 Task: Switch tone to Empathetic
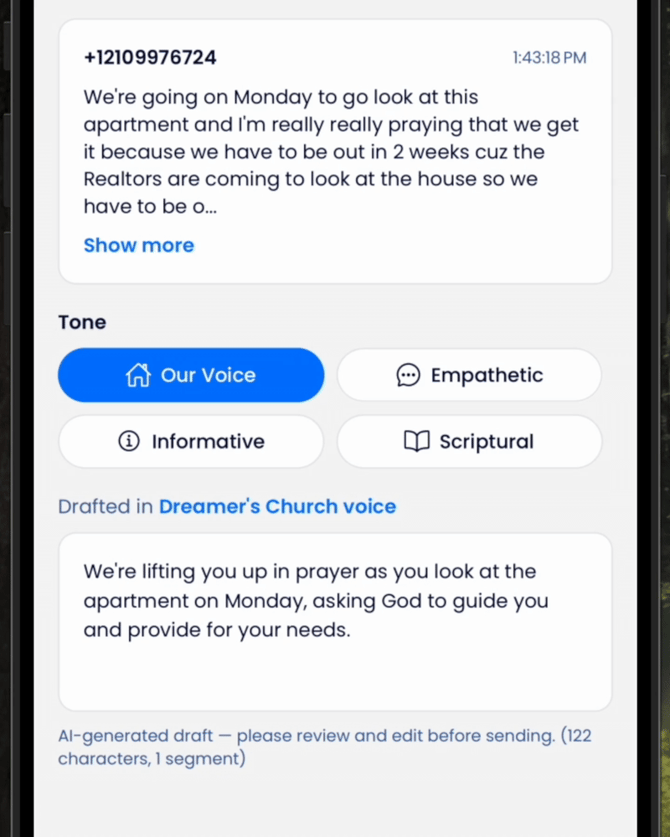(x=469, y=375)
